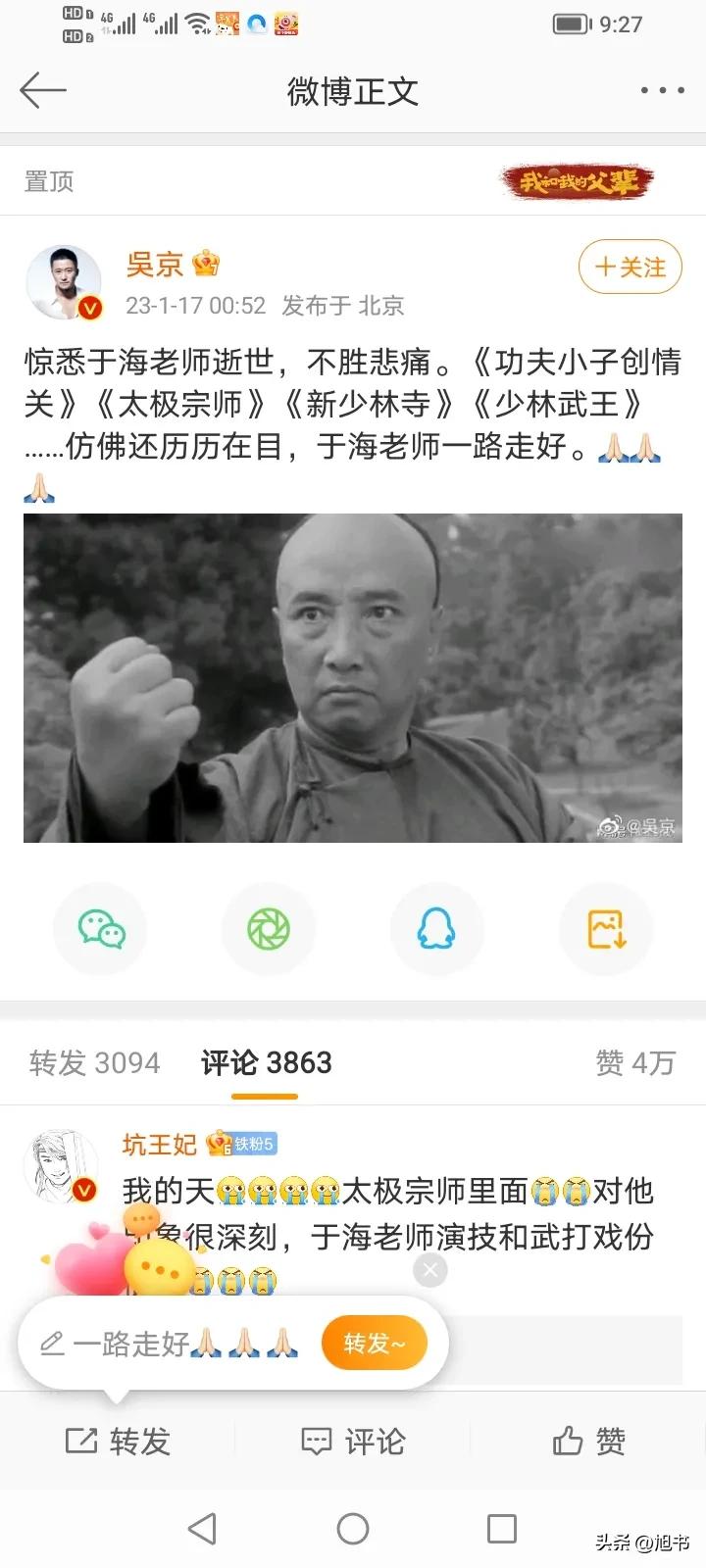The width and height of the screenshot is (706, 1568).
Task: View the Yu Hai GIF image fullscreen
Action: (353, 679)
